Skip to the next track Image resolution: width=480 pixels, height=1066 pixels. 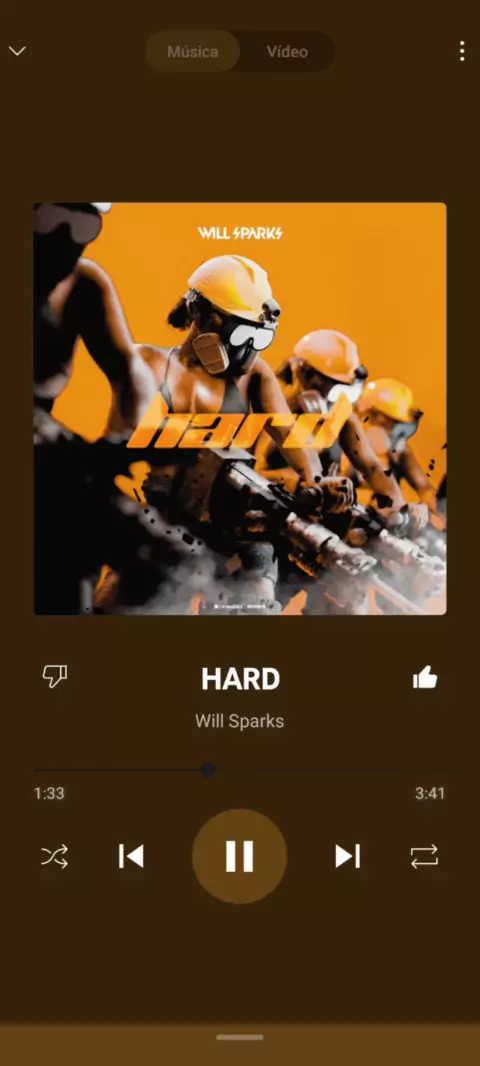pyautogui.click(x=347, y=856)
